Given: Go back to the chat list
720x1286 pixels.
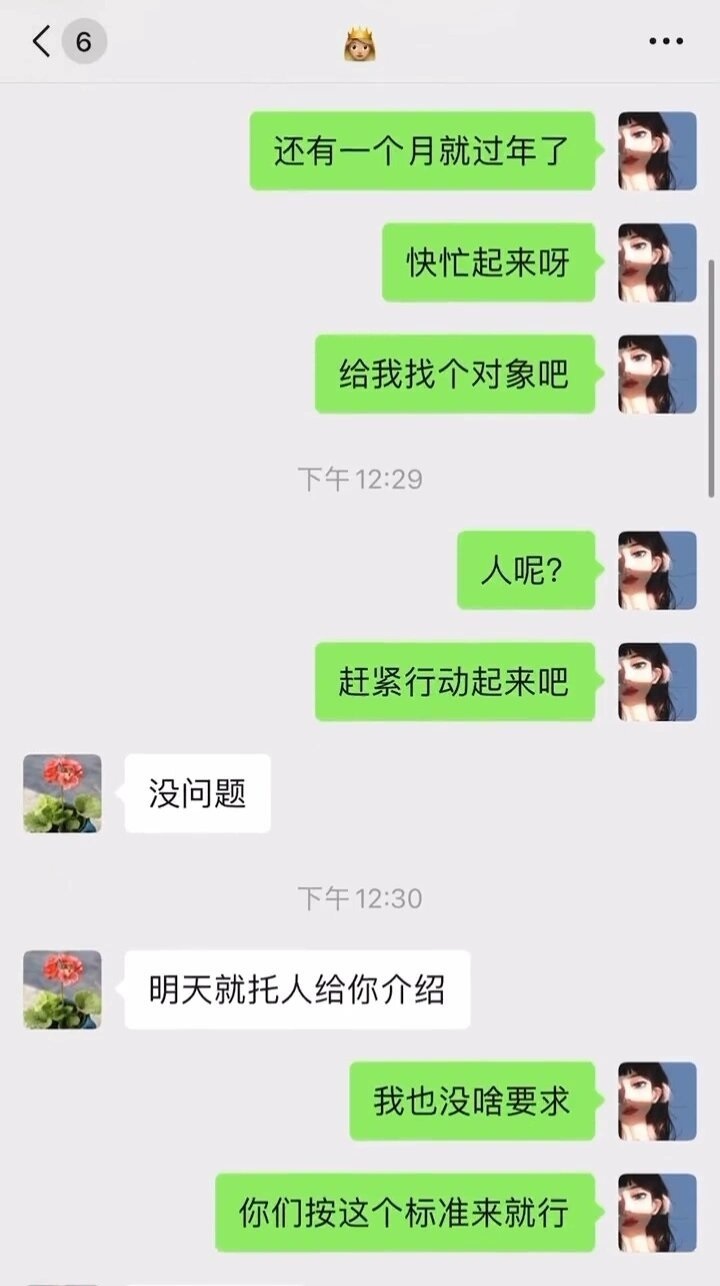Looking at the screenshot, I should [x=42, y=42].
